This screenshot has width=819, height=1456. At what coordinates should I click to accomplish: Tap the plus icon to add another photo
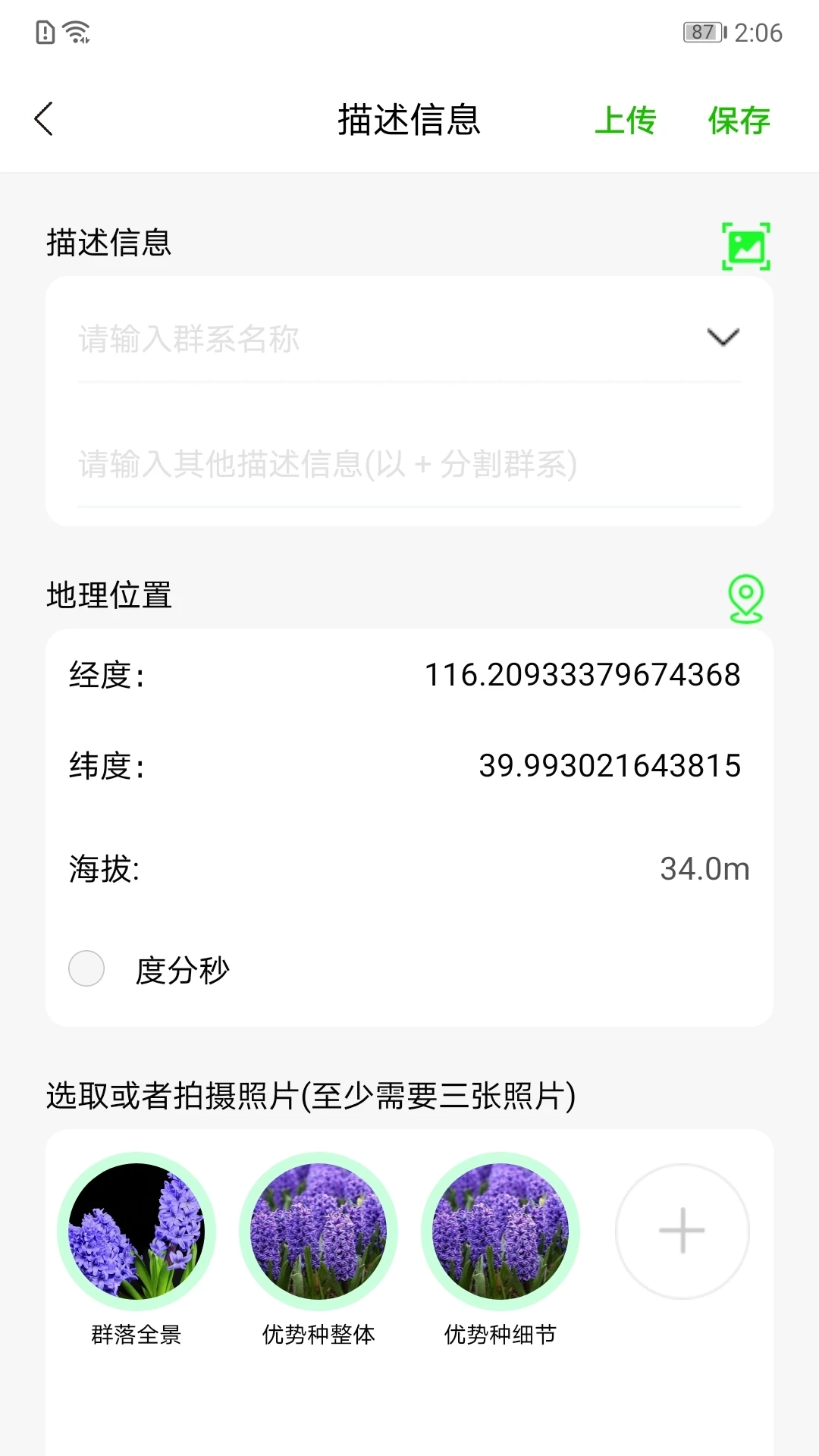(x=681, y=1231)
